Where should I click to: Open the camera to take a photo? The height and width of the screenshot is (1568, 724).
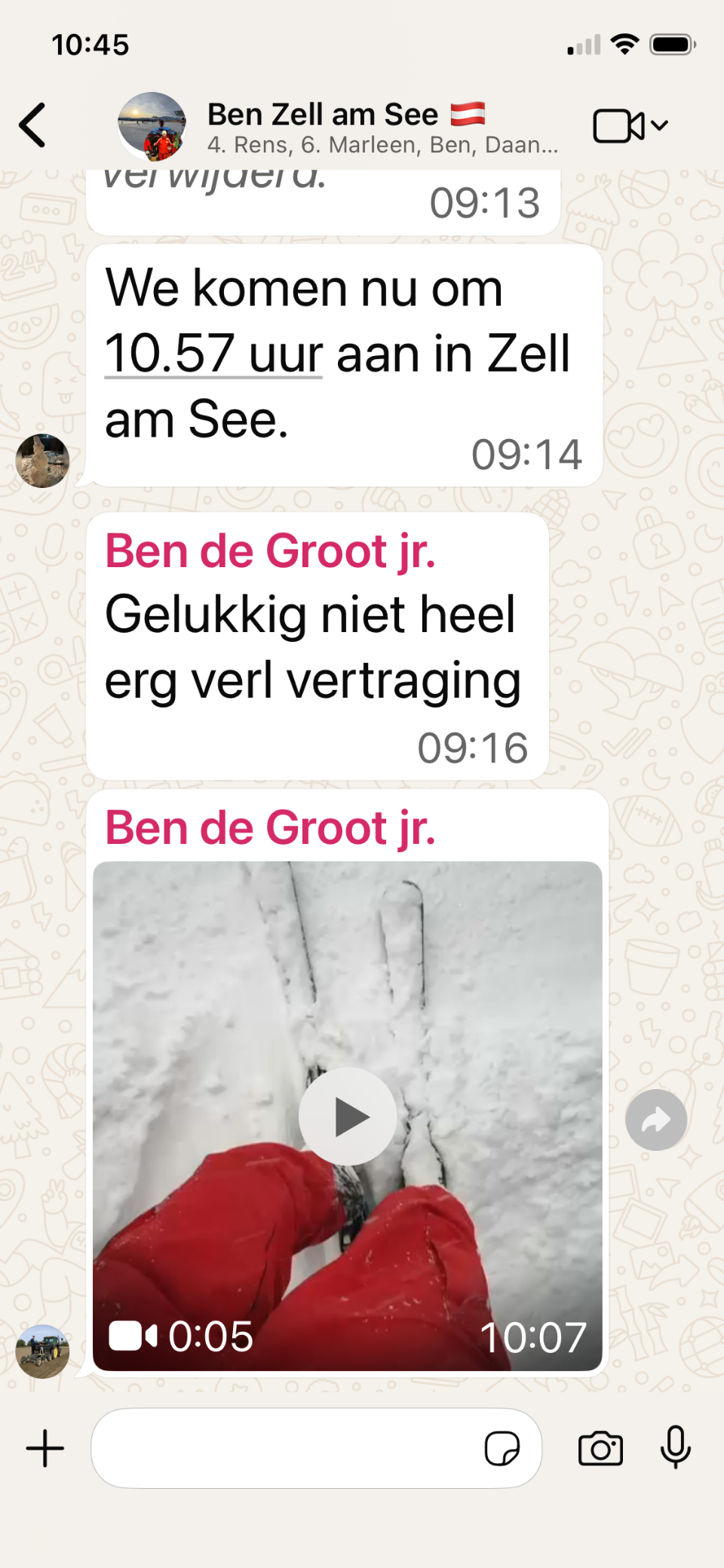tap(600, 1448)
